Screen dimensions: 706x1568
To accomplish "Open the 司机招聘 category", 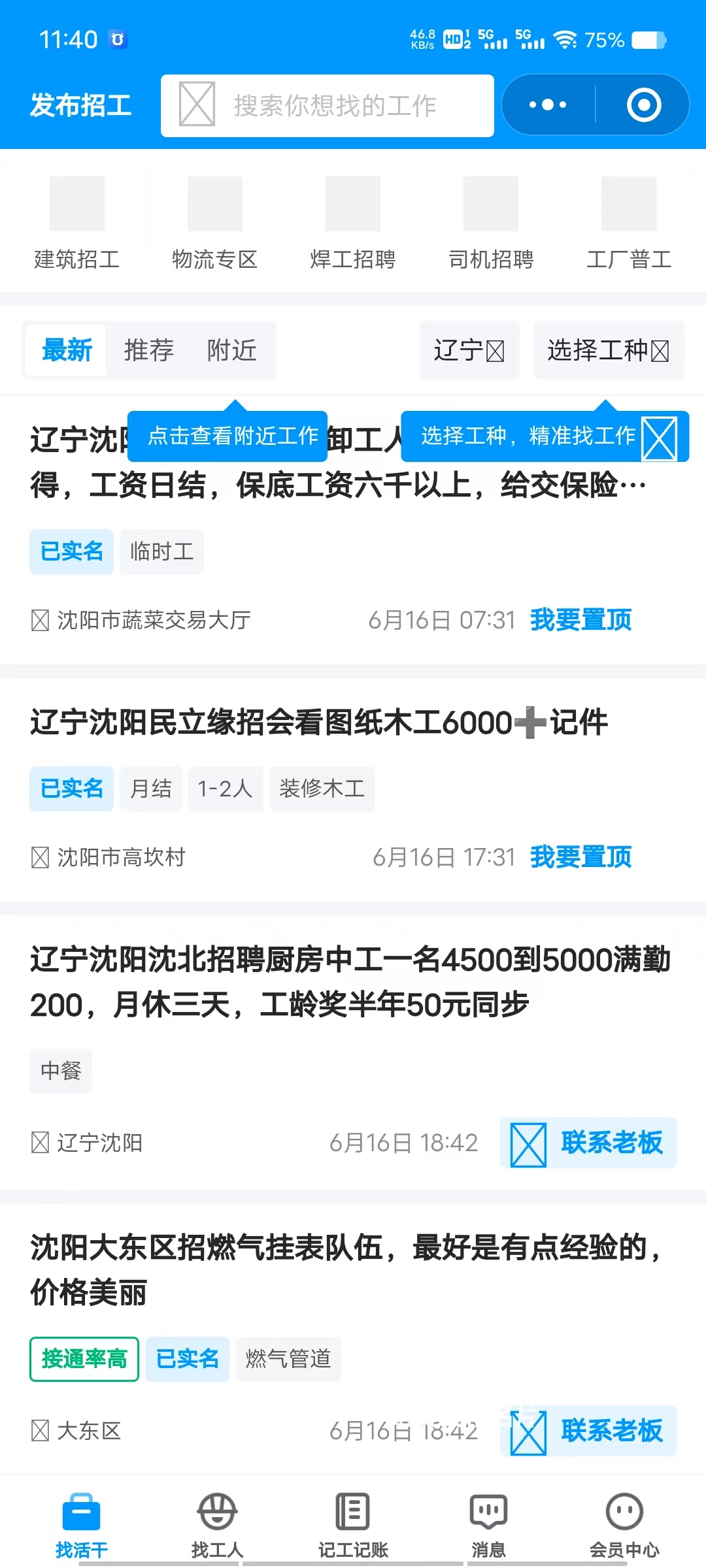I will pyautogui.click(x=491, y=223).
